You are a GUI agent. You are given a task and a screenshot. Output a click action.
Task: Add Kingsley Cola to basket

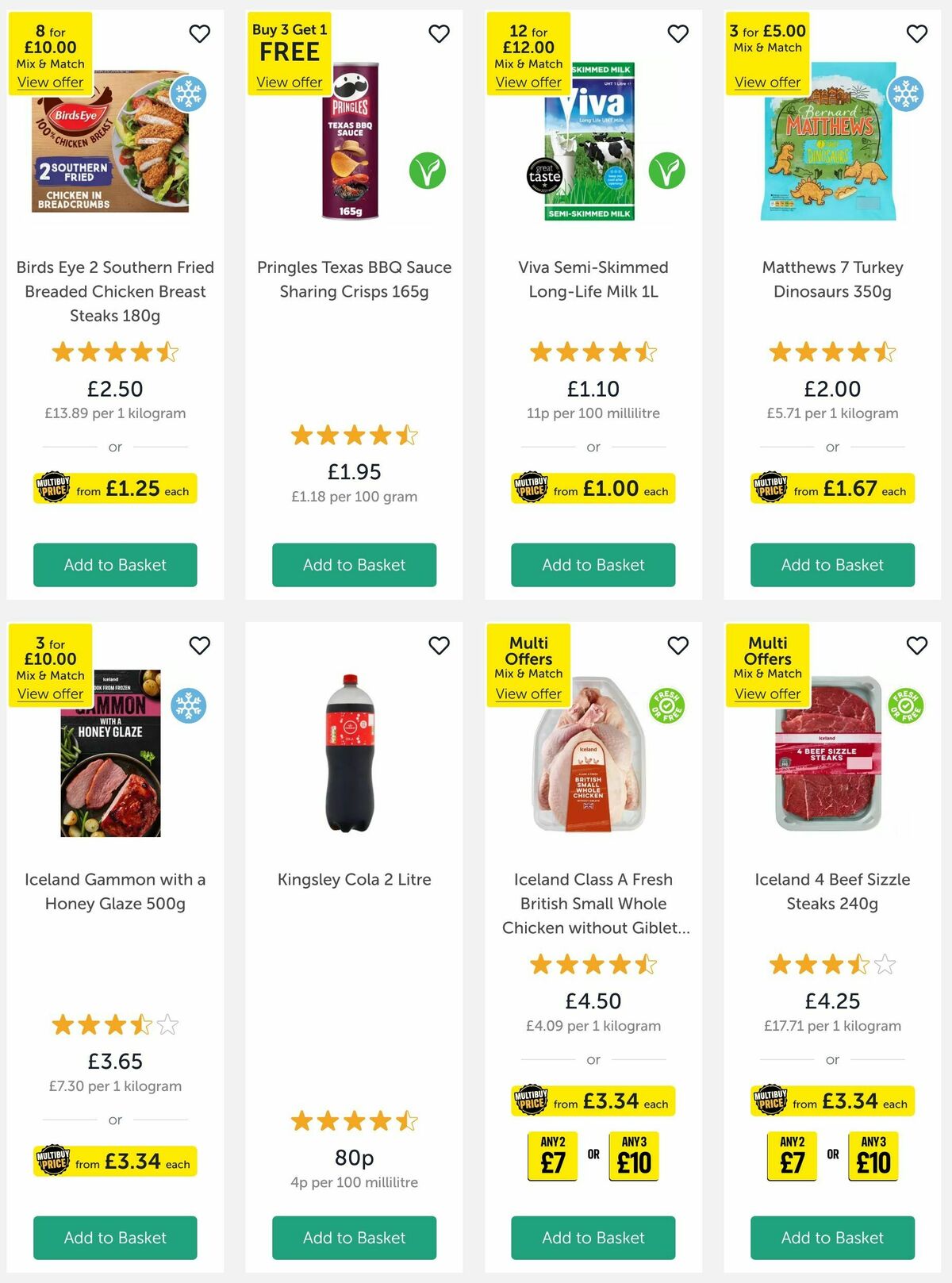point(354,1238)
